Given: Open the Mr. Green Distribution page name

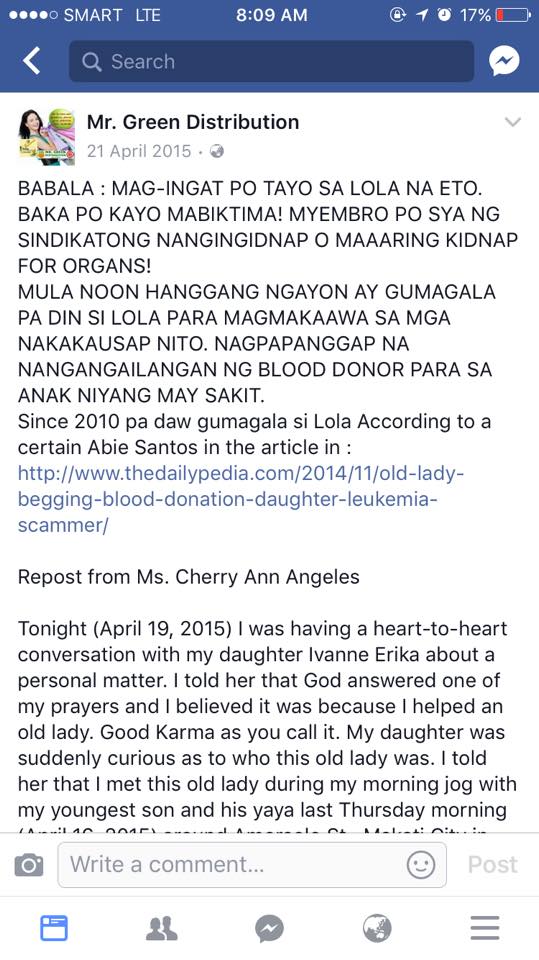Looking at the screenshot, I should click(x=193, y=122).
